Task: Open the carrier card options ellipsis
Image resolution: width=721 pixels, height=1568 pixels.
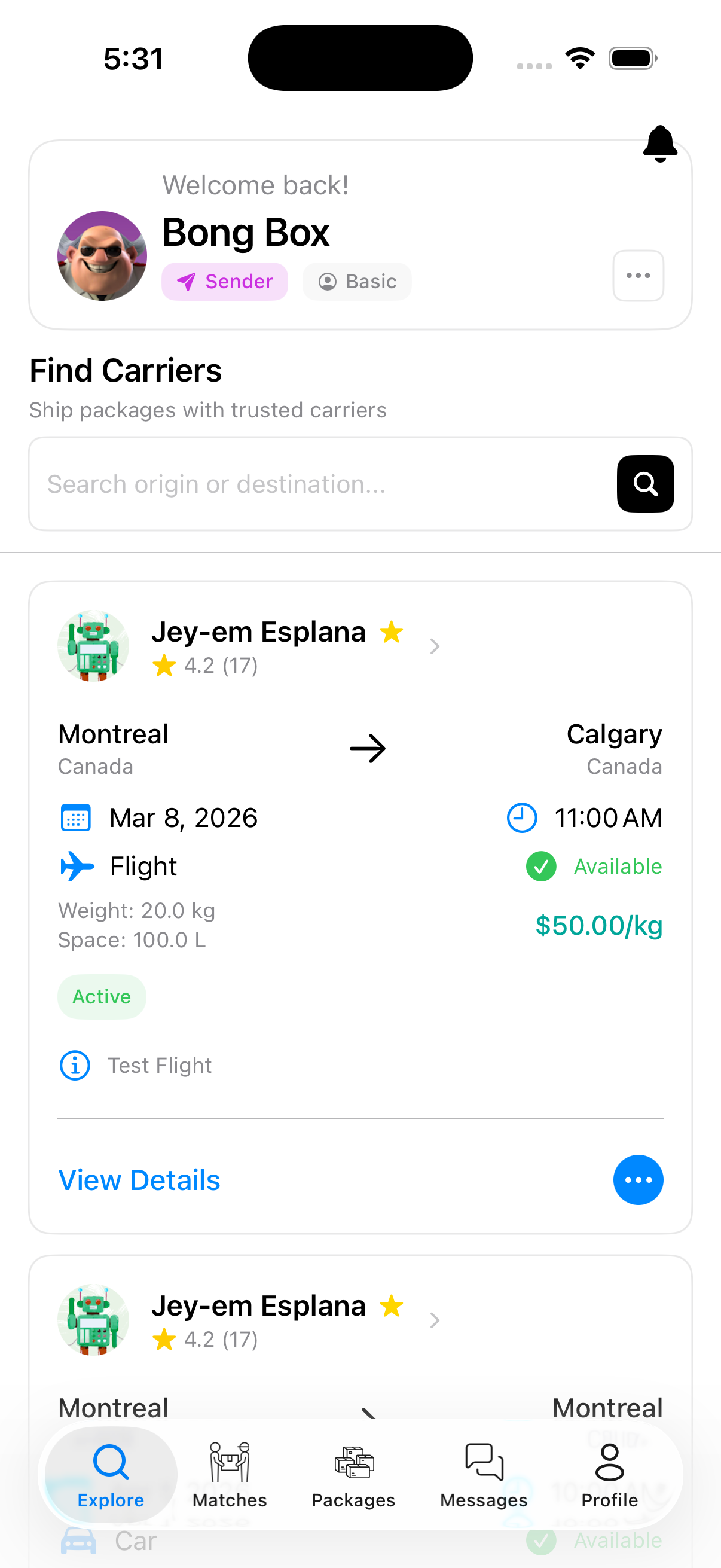Action: click(x=638, y=1180)
